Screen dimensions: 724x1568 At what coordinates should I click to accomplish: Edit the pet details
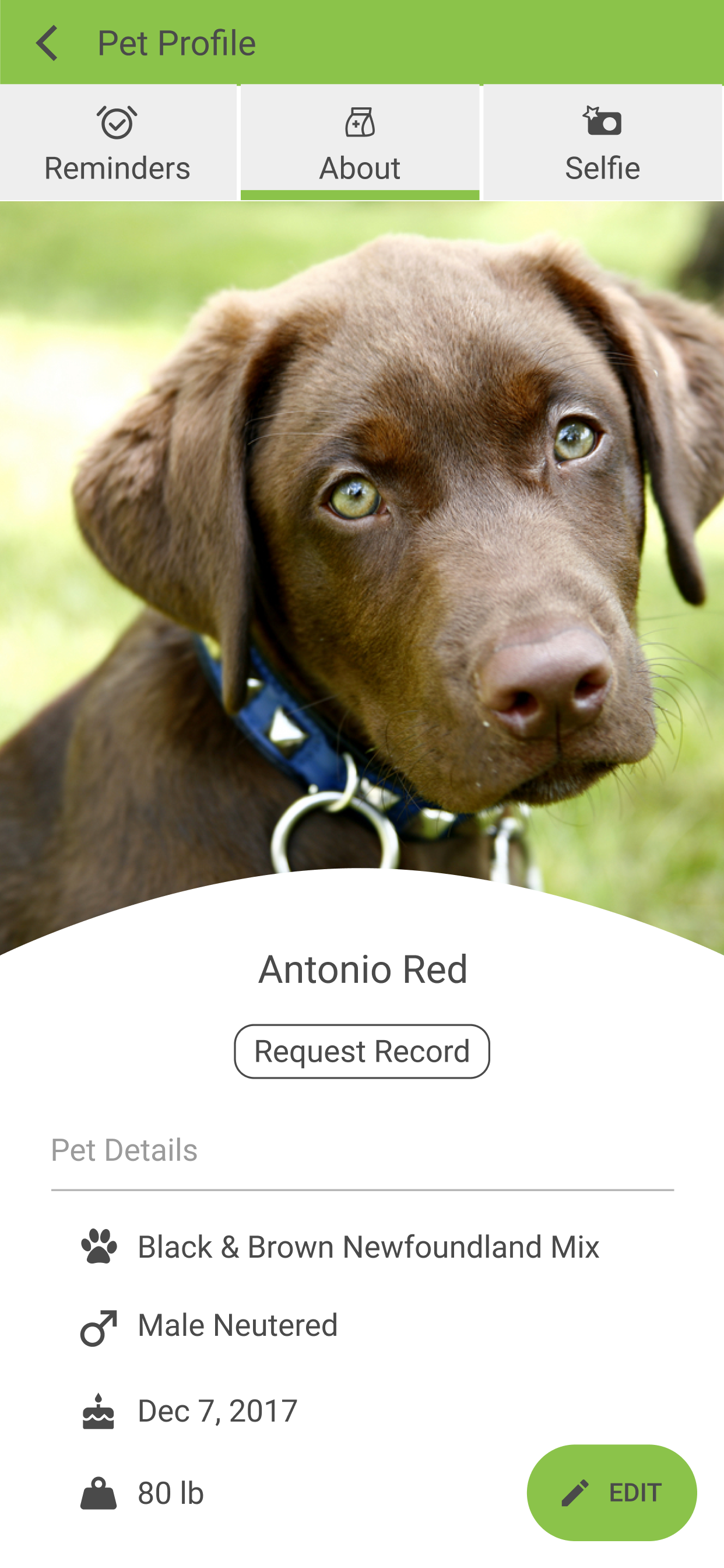[611, 1493]
